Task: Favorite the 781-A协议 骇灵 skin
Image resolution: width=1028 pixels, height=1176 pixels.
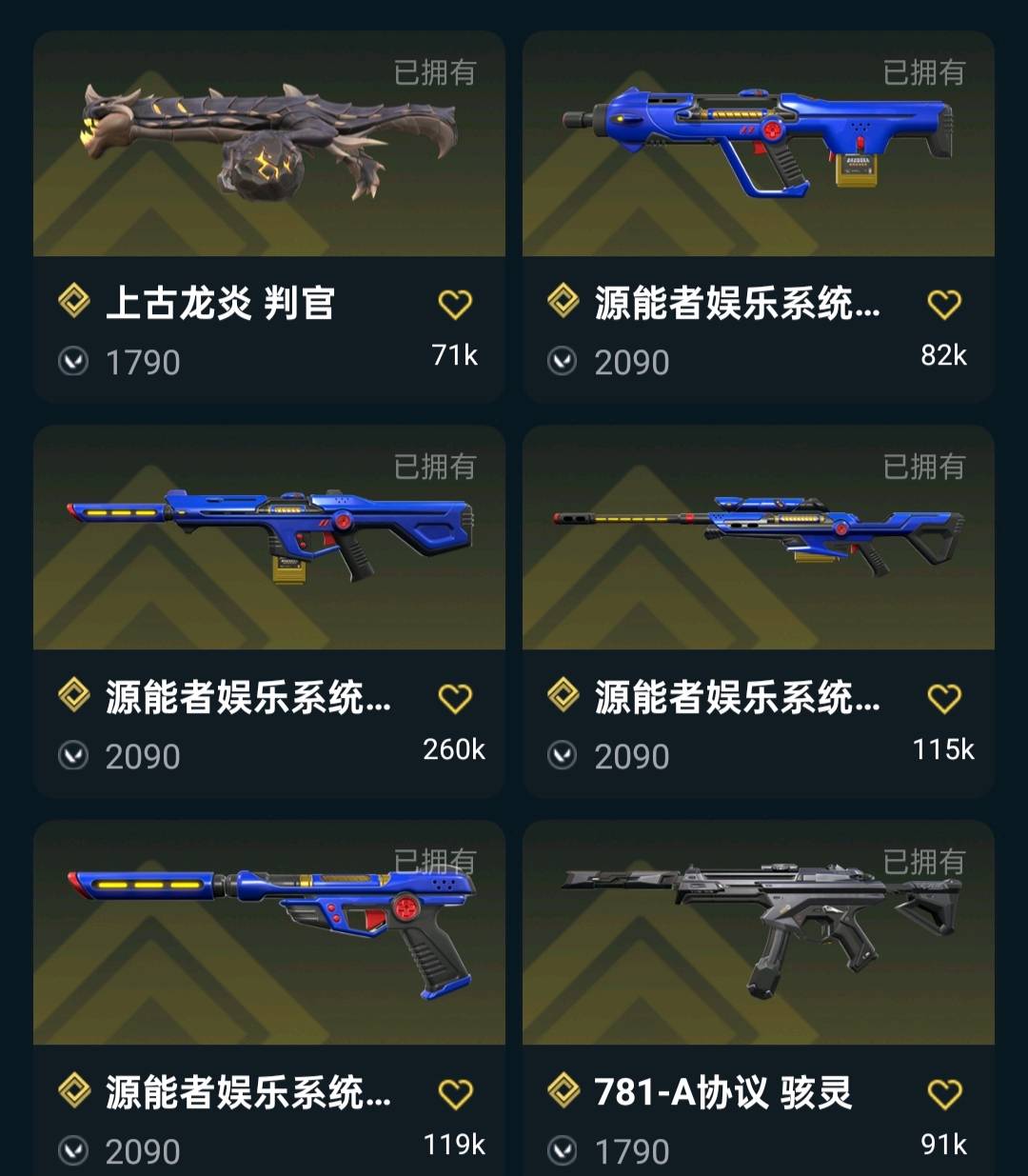Action: coord(944,1094)
